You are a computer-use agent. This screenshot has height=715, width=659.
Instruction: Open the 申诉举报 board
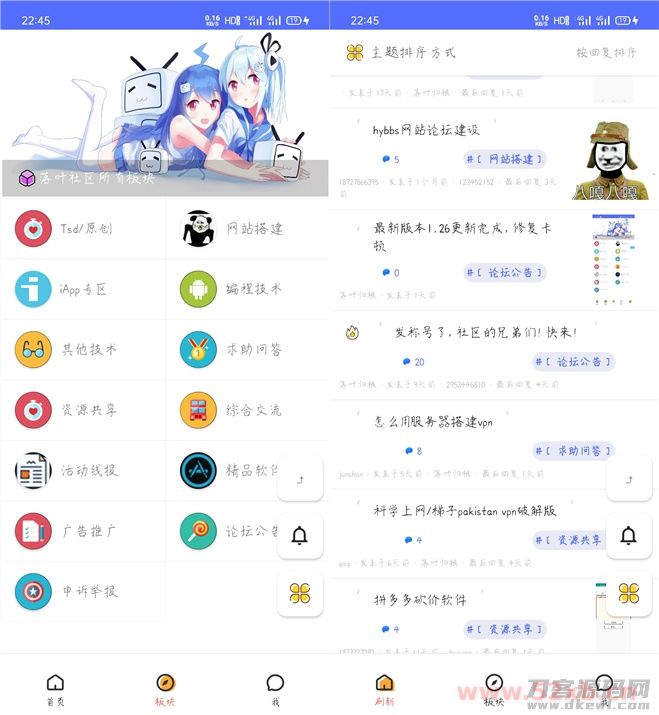click(84, 591)
